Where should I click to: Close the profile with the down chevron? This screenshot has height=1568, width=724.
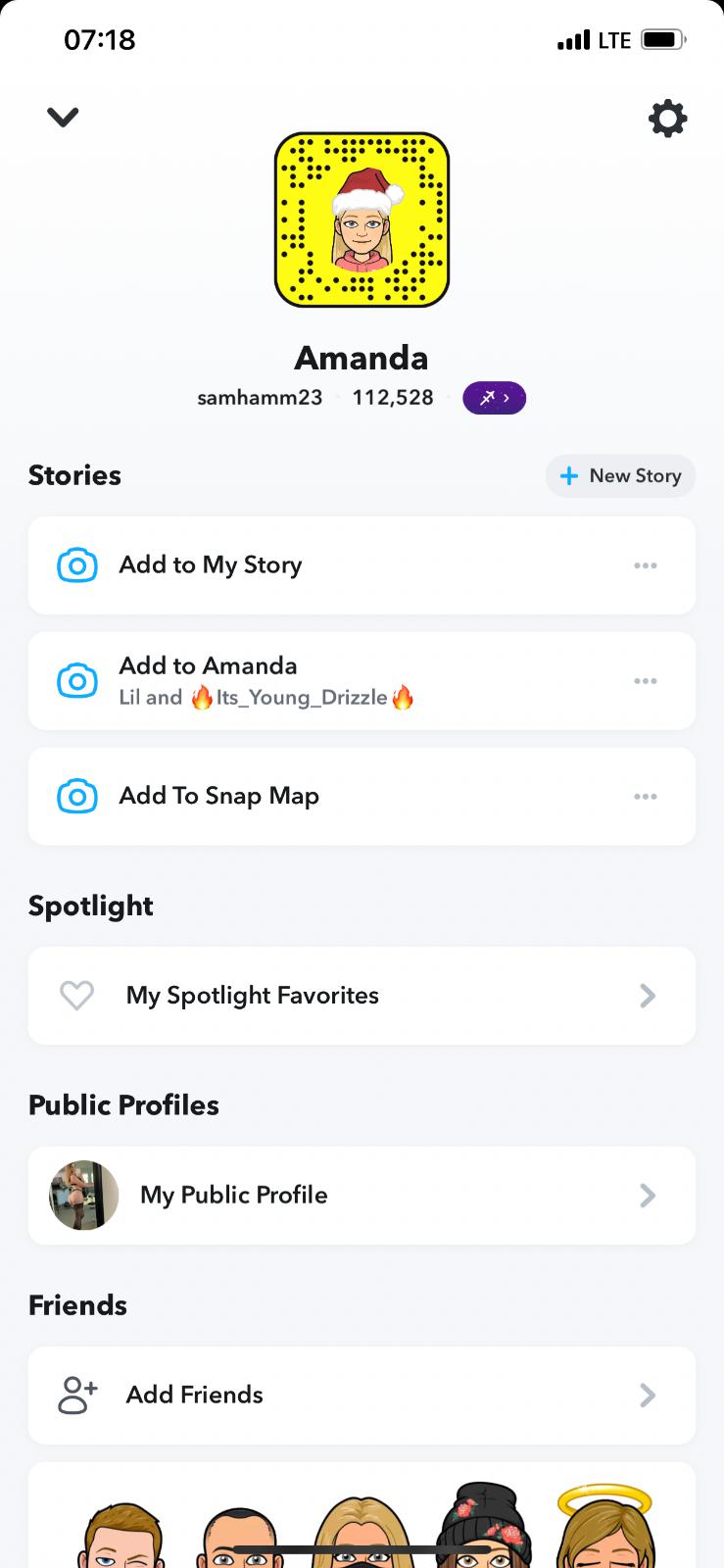[63, 118]
